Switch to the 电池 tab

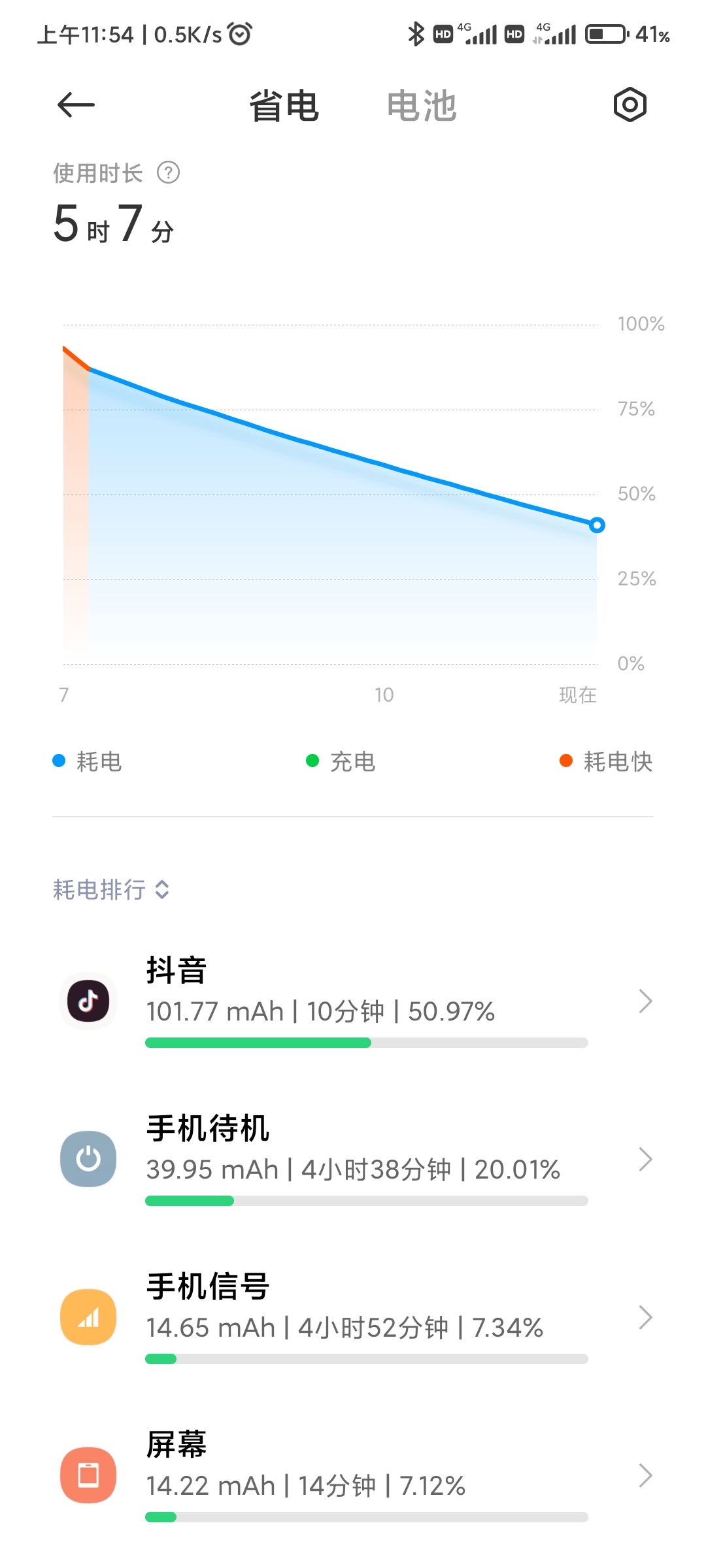422,106
